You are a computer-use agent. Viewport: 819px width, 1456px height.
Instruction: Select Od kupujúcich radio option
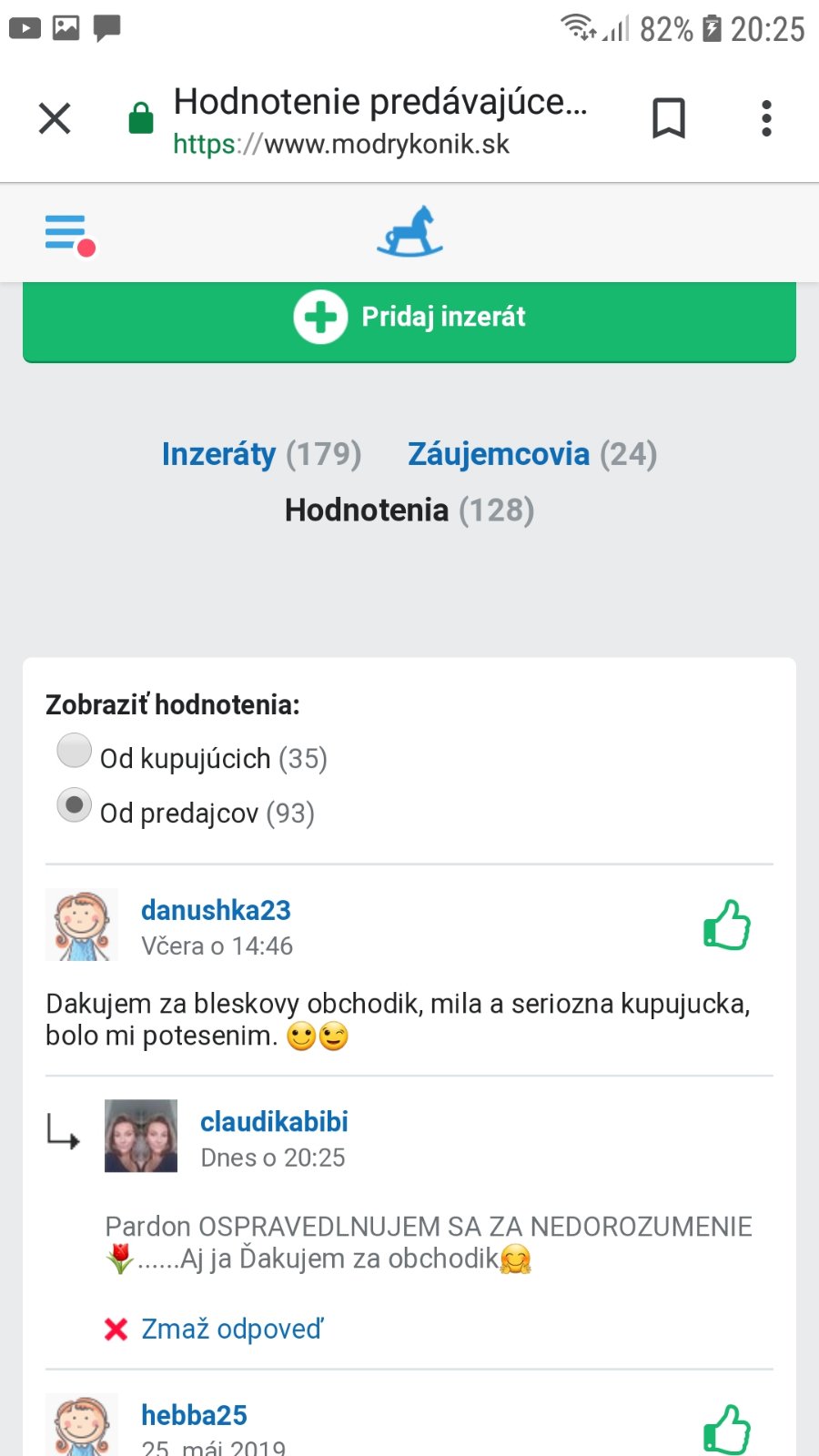click(75, 752)
